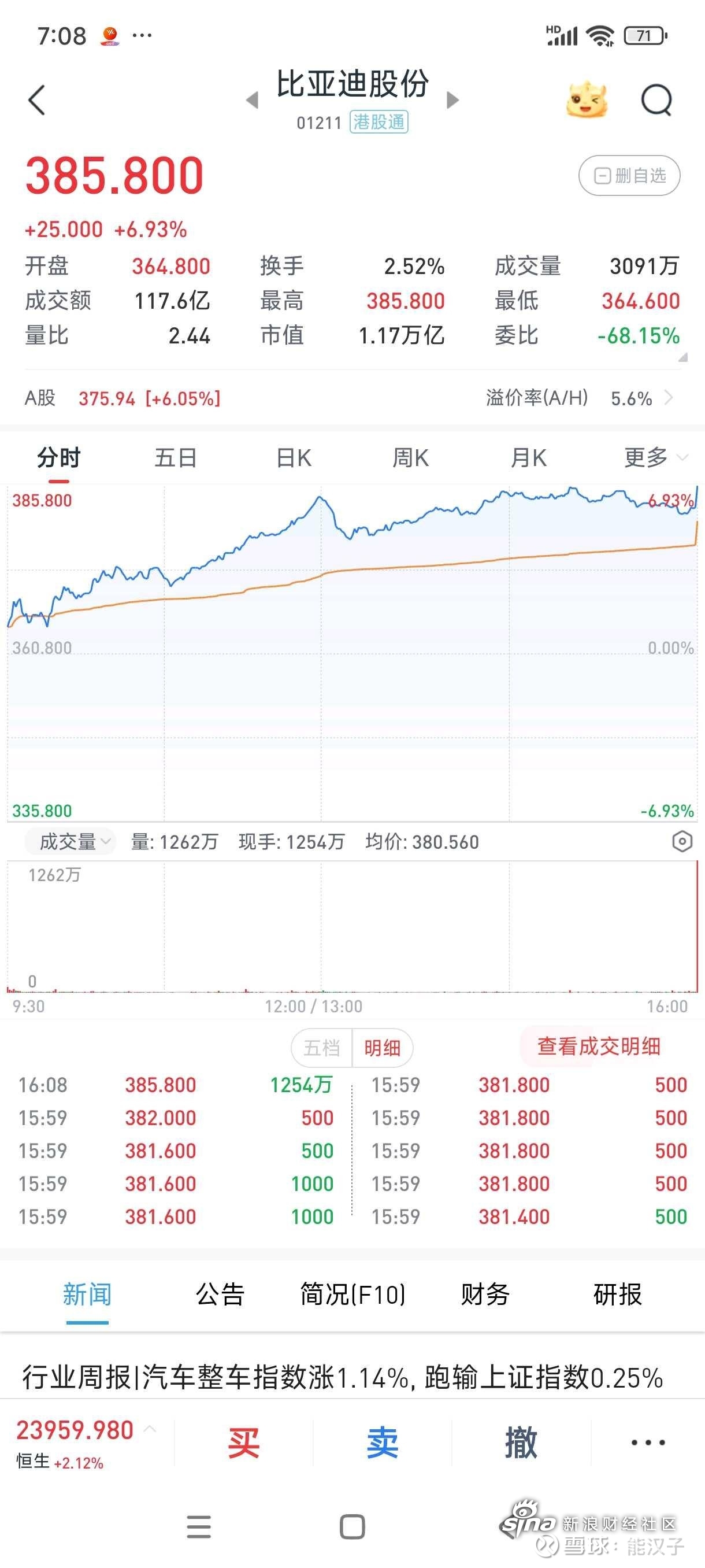This screenshot has height=1568, width=705.
Task: Switch to the 五日 chart tab
Action: pos(176,458)
